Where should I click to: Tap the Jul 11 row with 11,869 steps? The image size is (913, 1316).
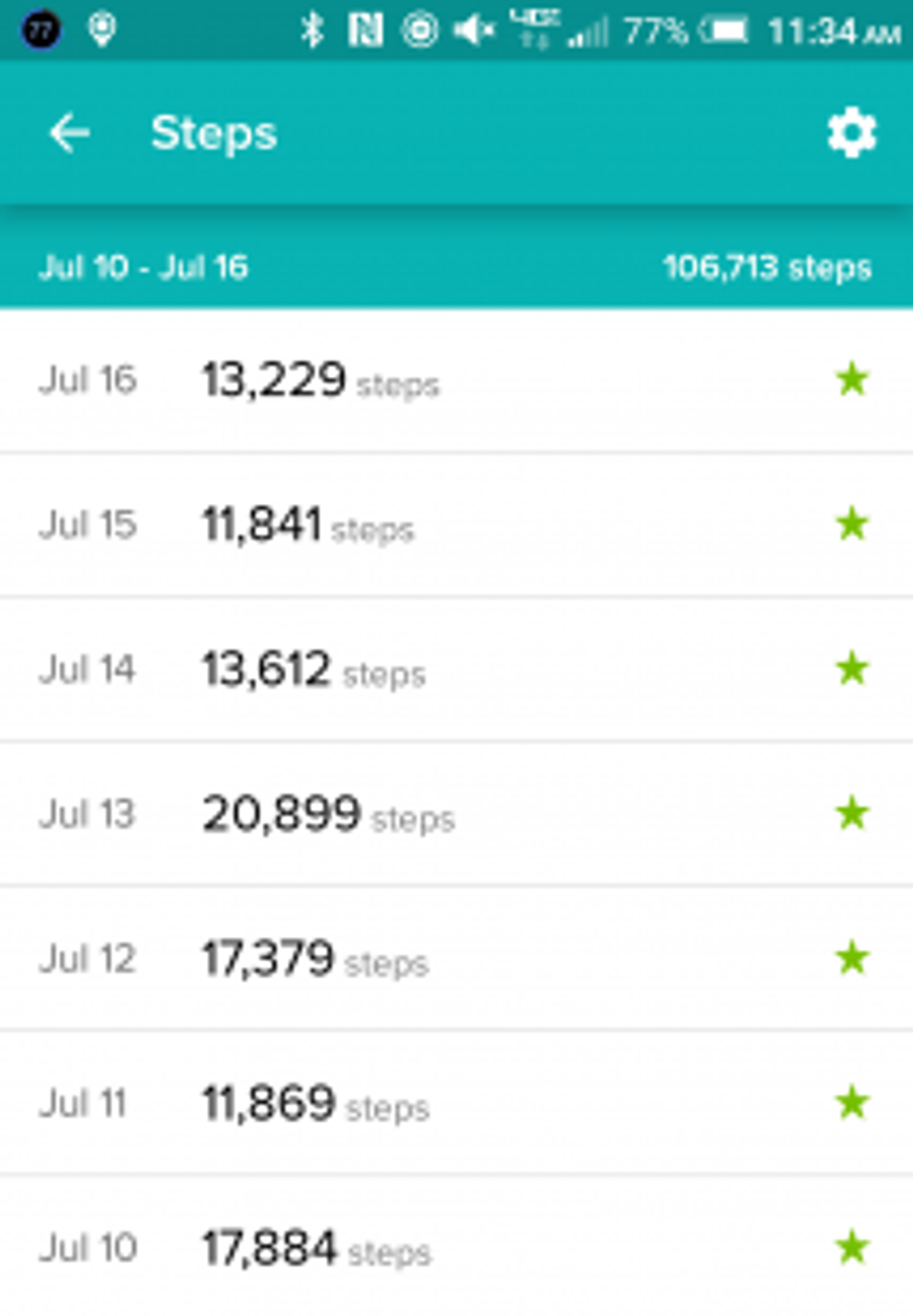click(x=456, y=1104)
